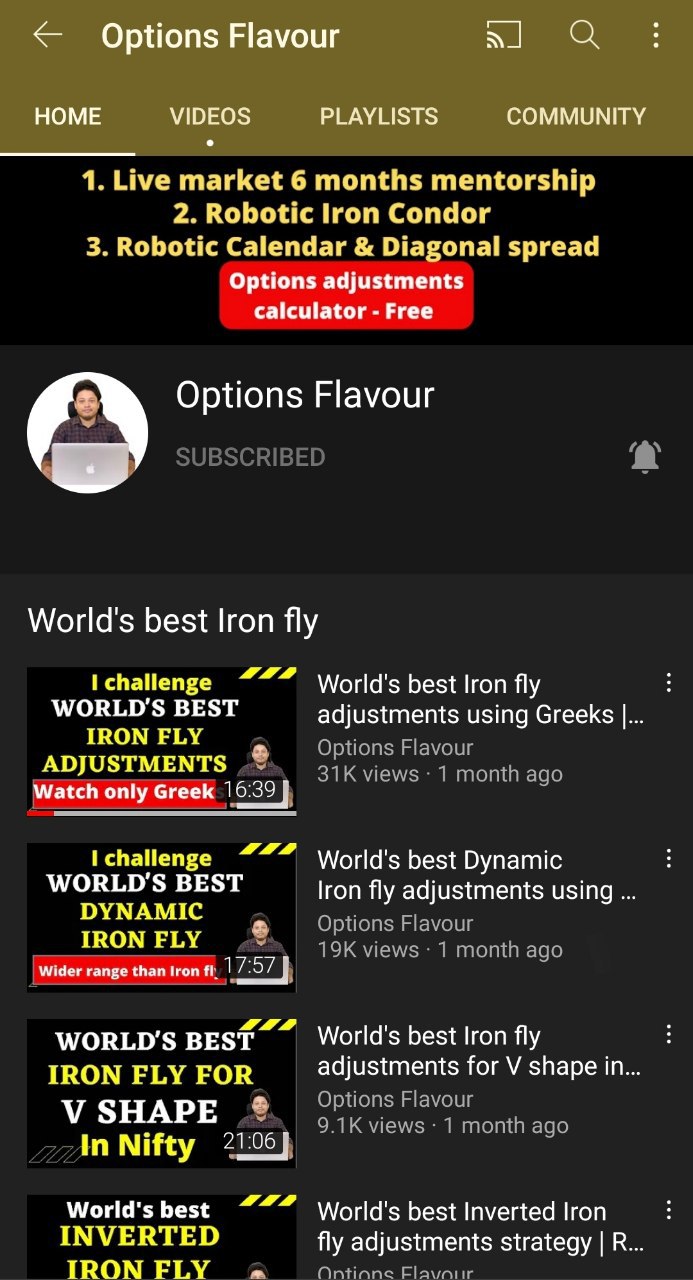This screenshot has height=1280, width=693.
Task: Open the cast to device icon
Action: click(x=504, y=36)
